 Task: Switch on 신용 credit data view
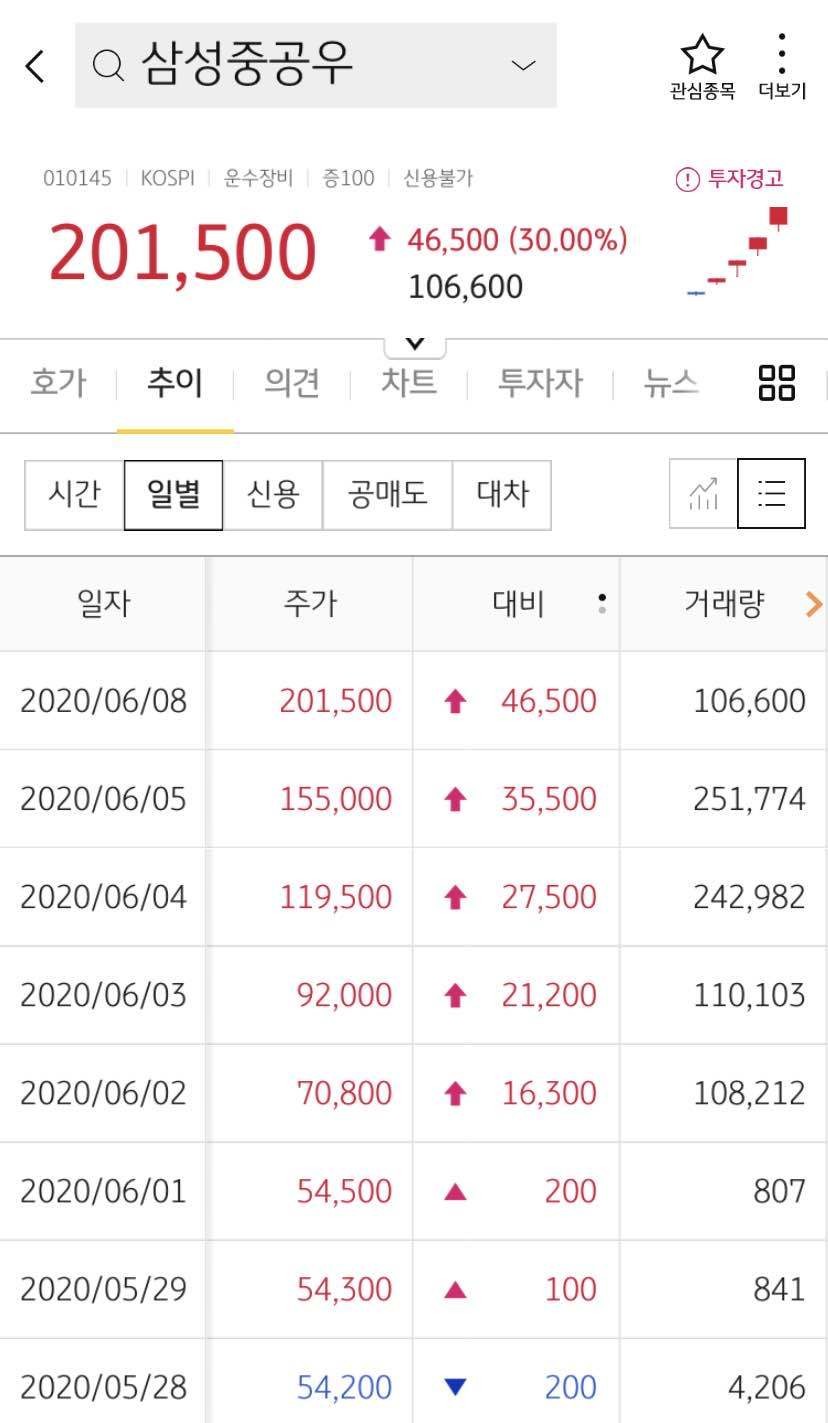(272, 494)
